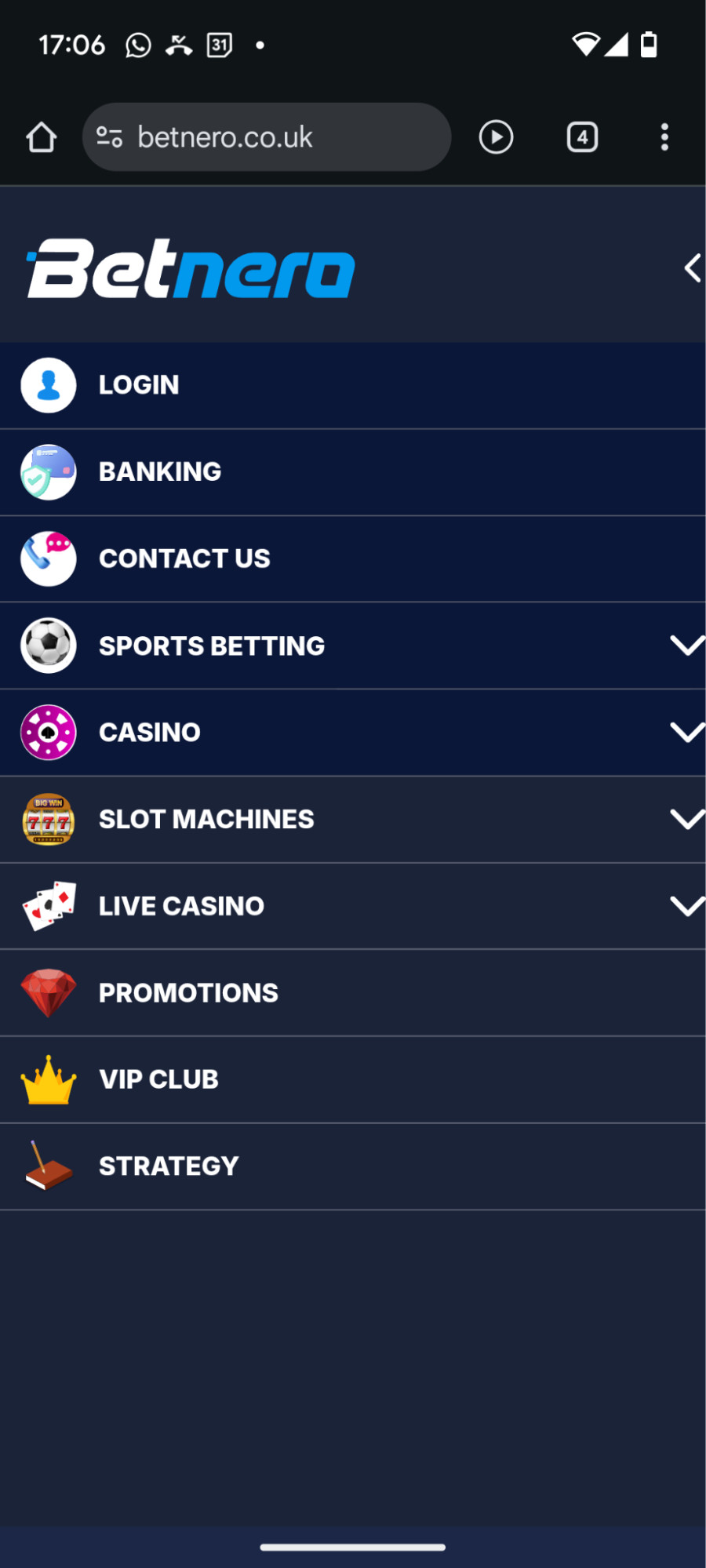Tap the play media icon in toolbar
The height and width of the screenshot is (1568, 706).
click(496, 137)
